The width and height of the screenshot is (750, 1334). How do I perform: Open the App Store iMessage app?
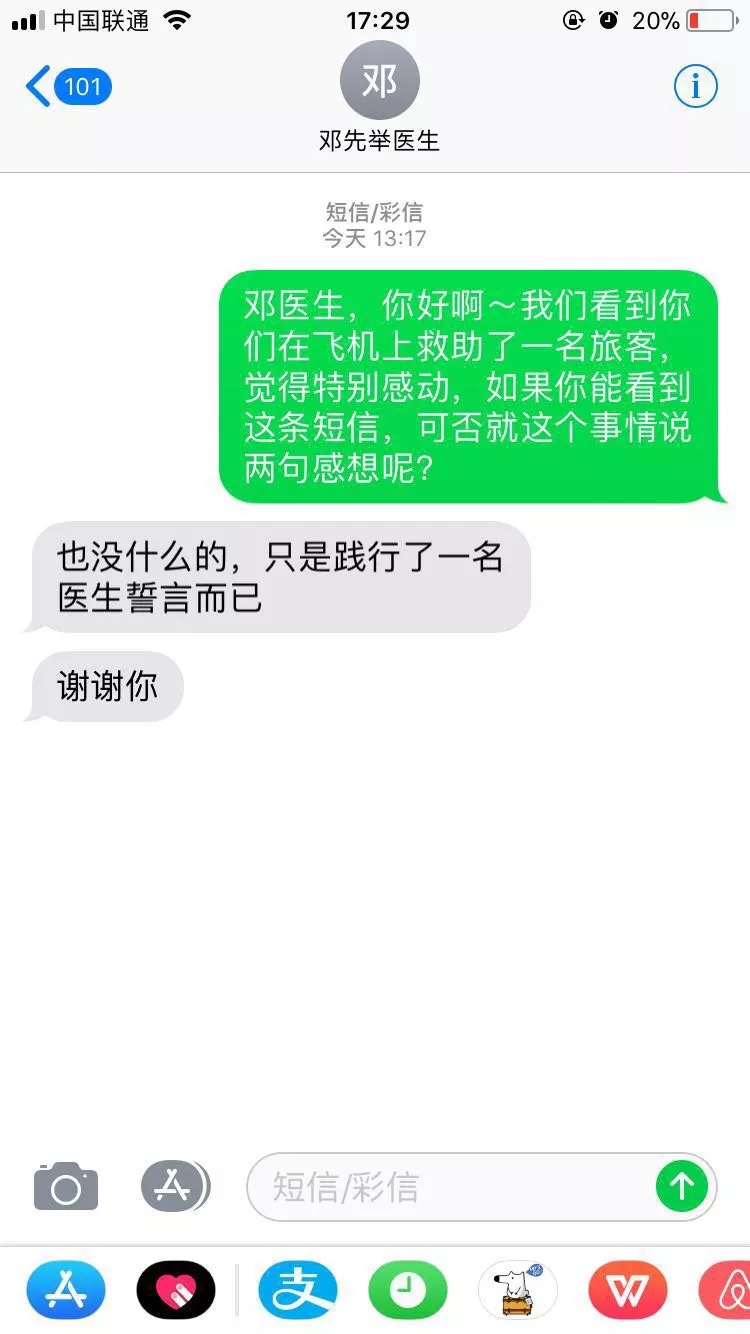tap(66, 1290)
